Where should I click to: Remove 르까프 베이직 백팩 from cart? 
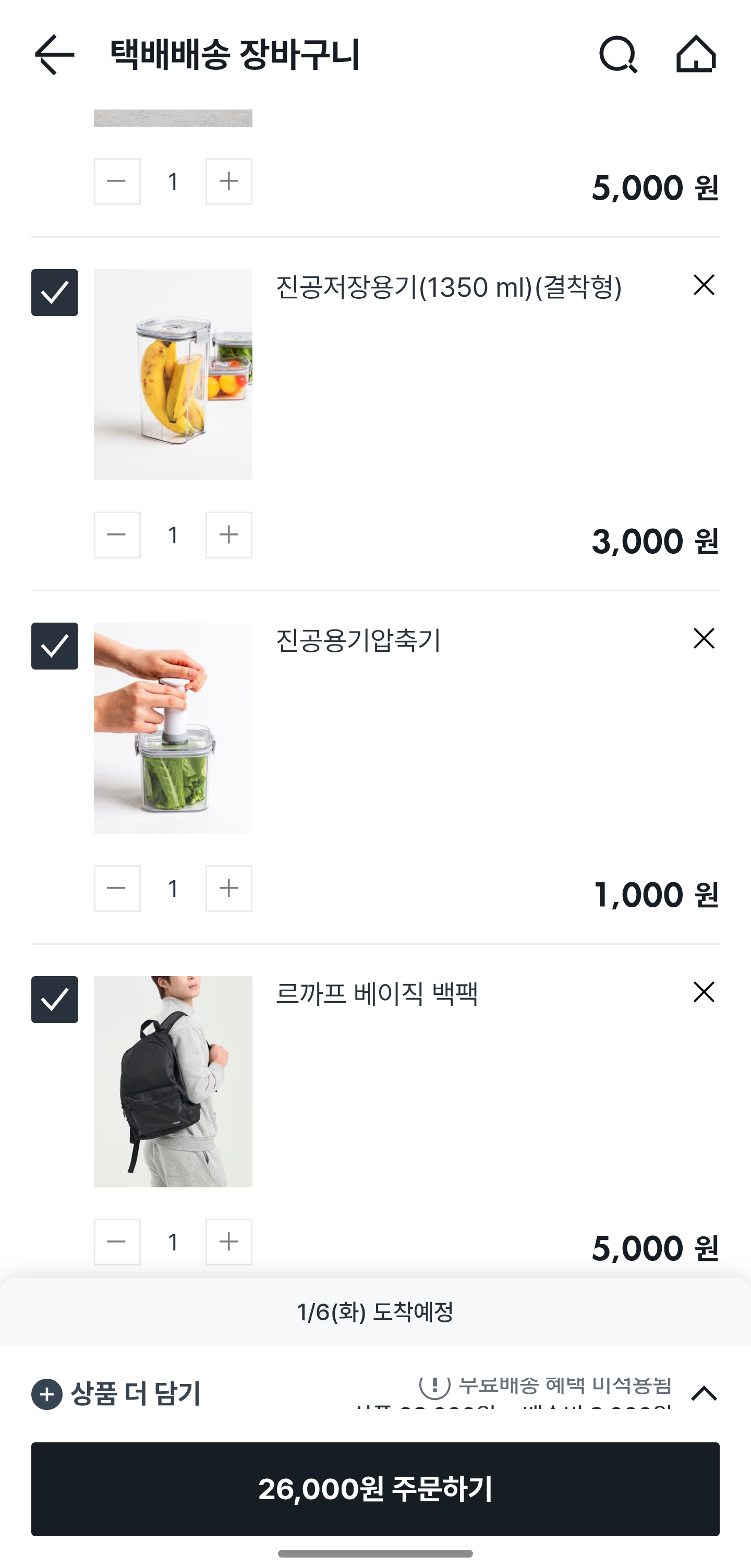tap(704, 992)
